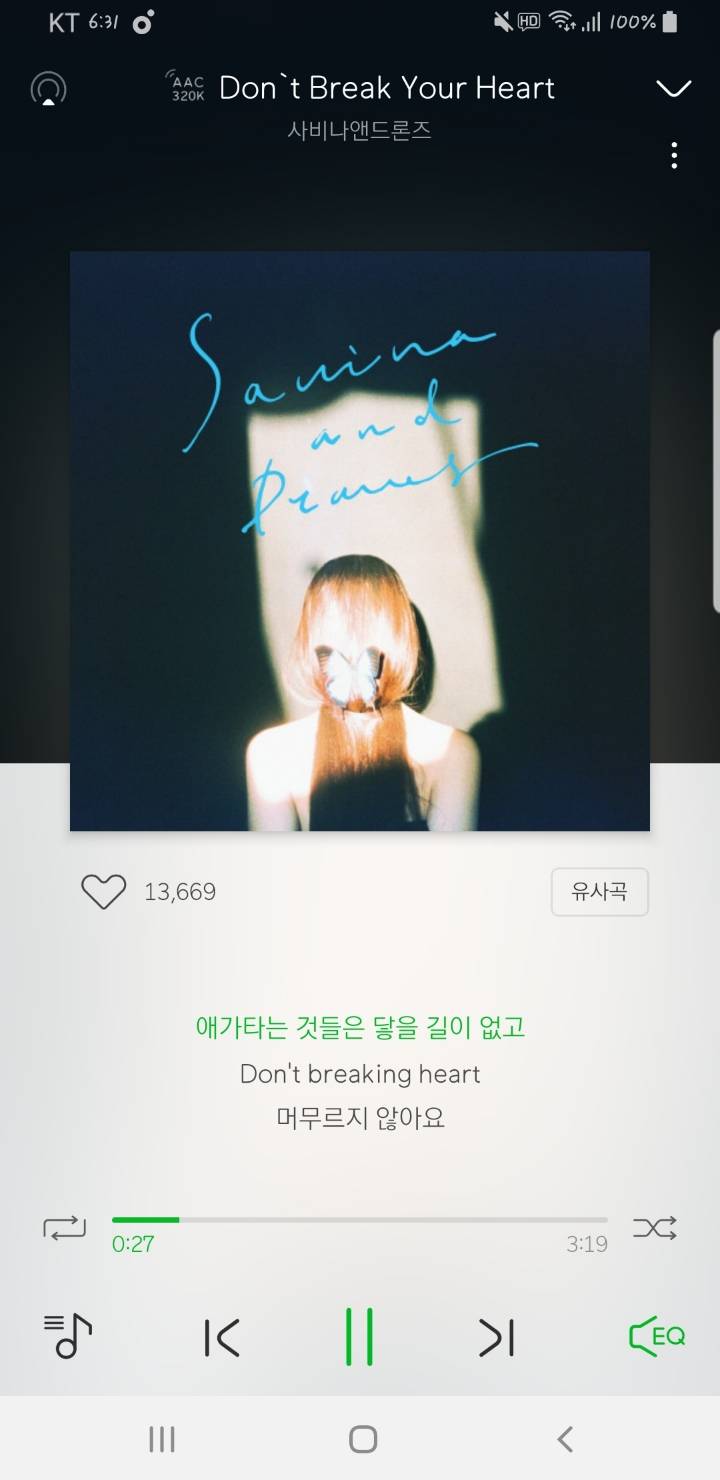Tap the headphone listening-mode icon
The width and height of the screenshot is (720, 1480).
point(47,88)
